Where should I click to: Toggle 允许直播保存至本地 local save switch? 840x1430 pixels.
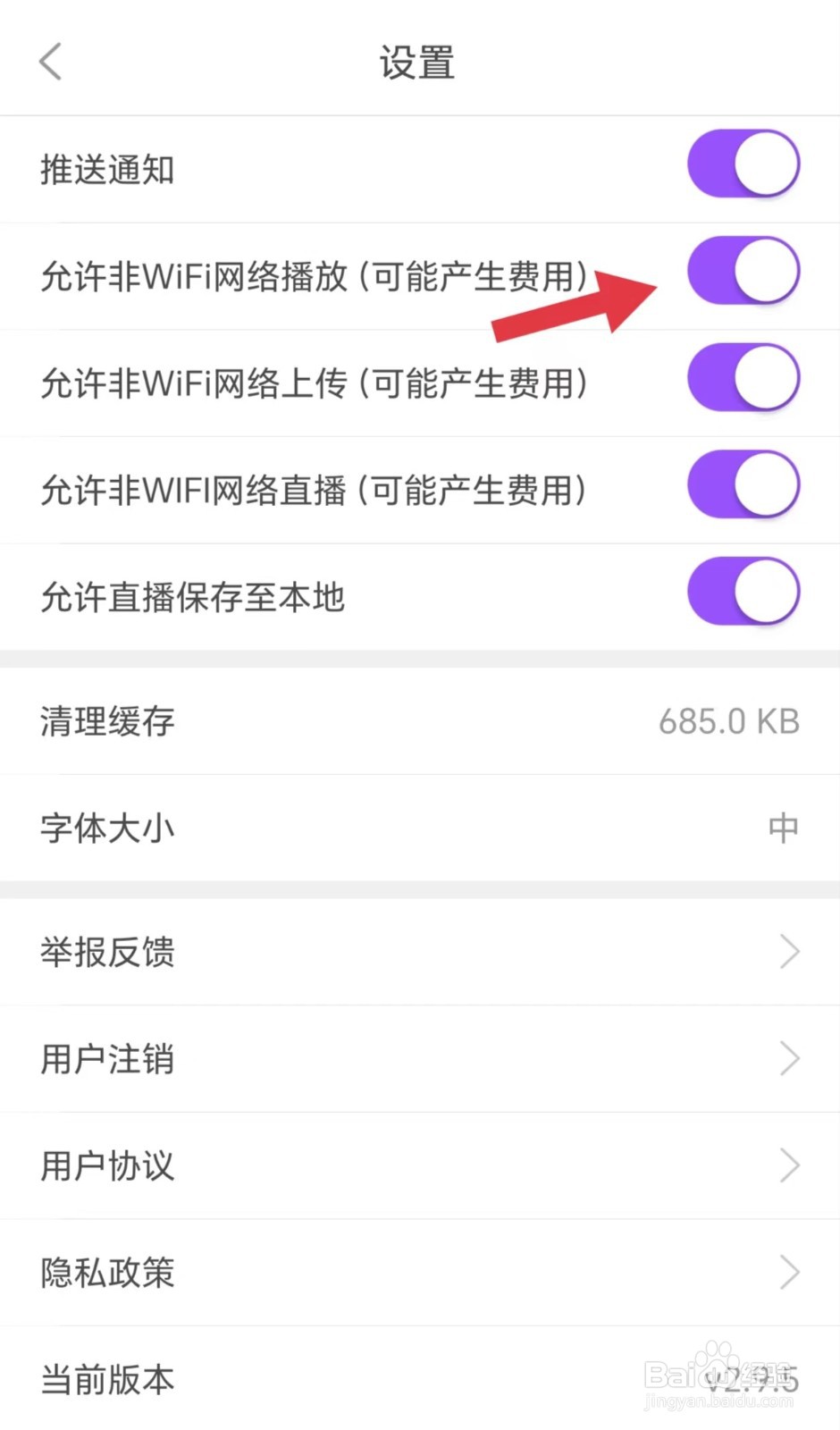743,591
